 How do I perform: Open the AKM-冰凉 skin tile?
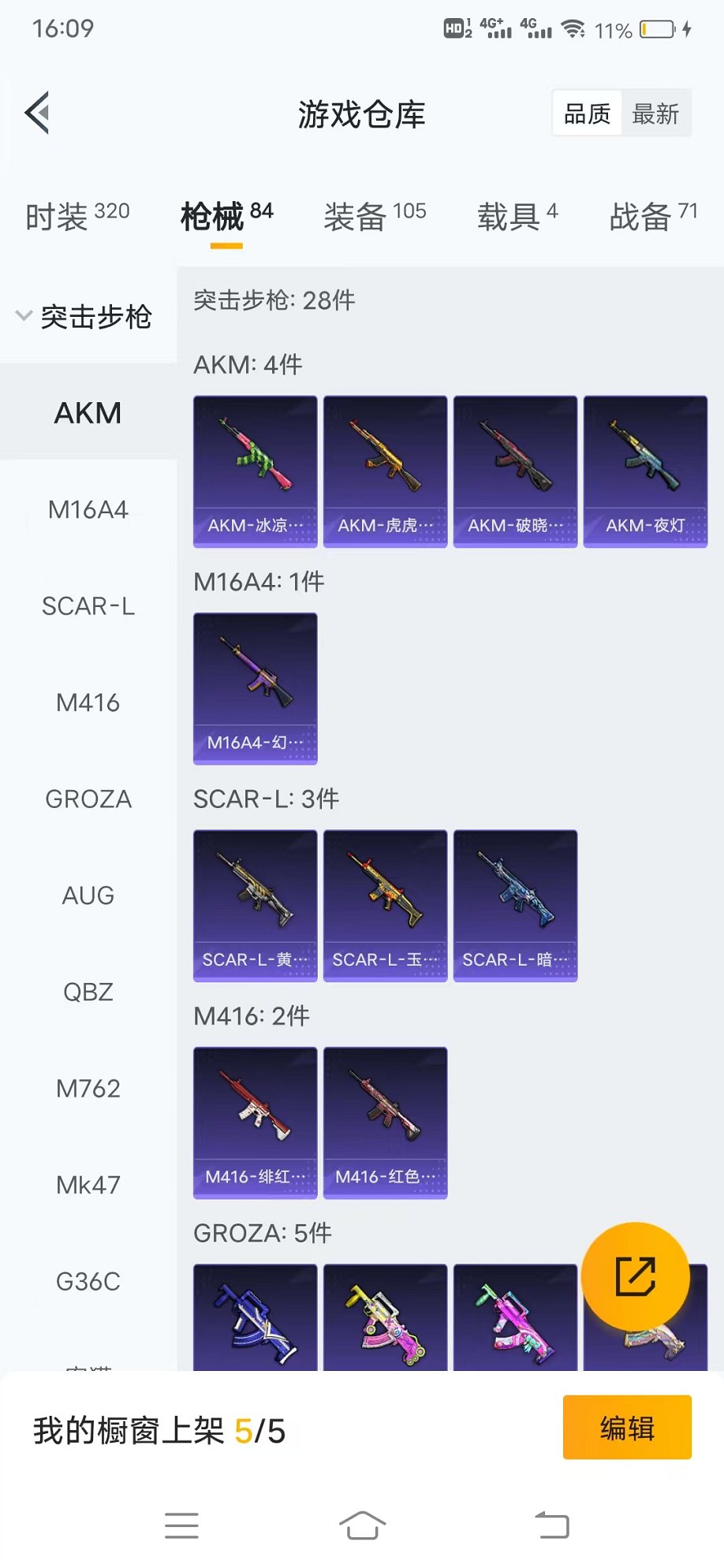tap(255, 471)
